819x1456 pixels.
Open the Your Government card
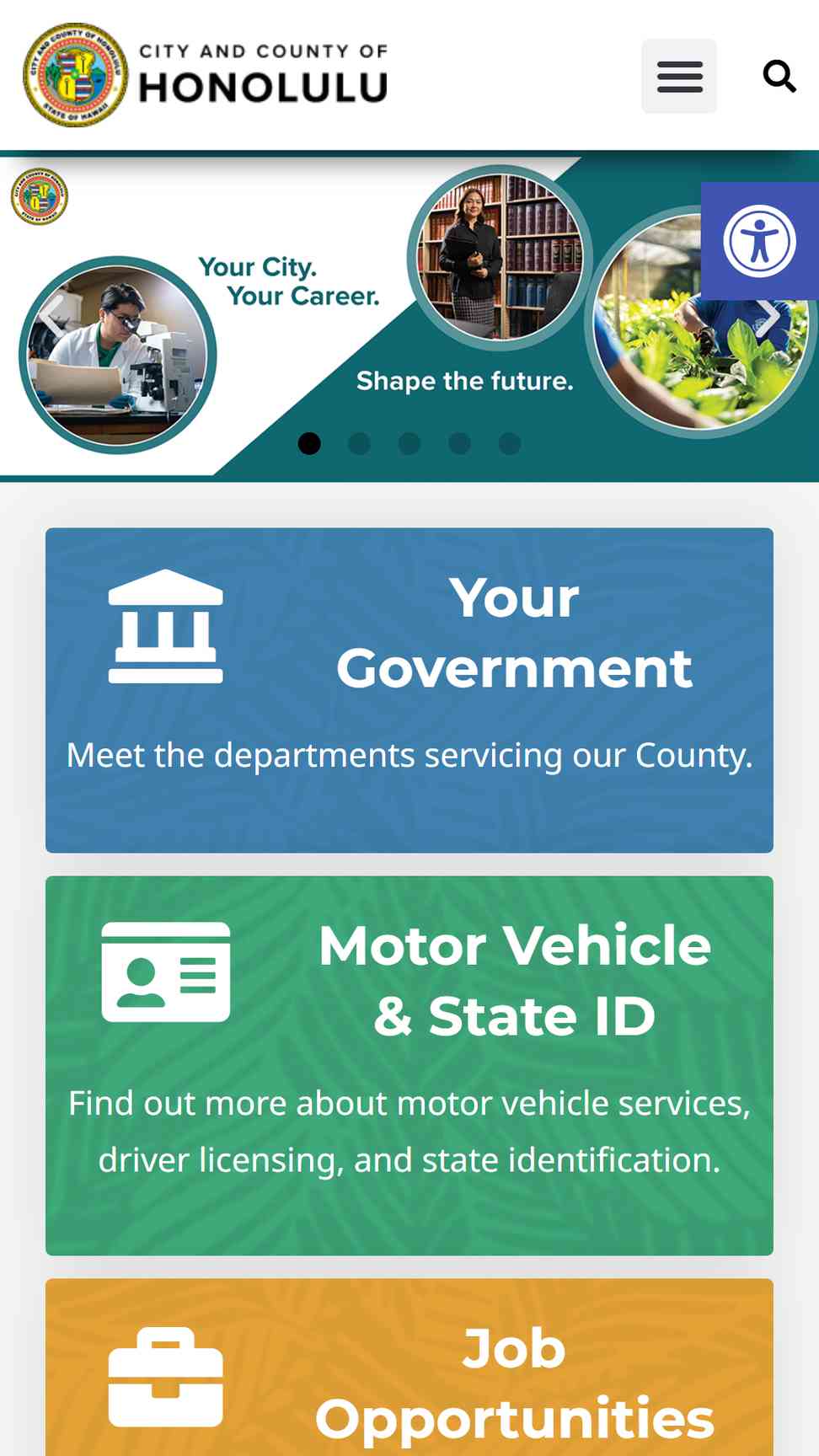[409, 690]
